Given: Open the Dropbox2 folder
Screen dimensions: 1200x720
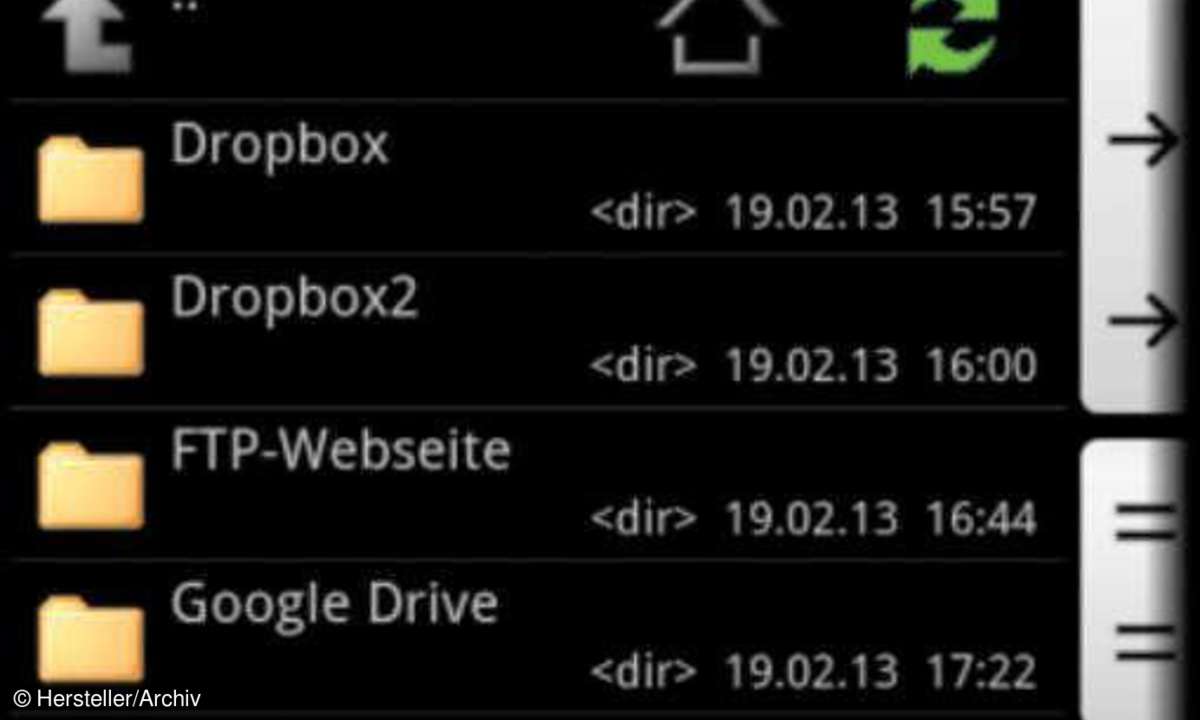Looking at the screenshot, I should coord(295,298).
